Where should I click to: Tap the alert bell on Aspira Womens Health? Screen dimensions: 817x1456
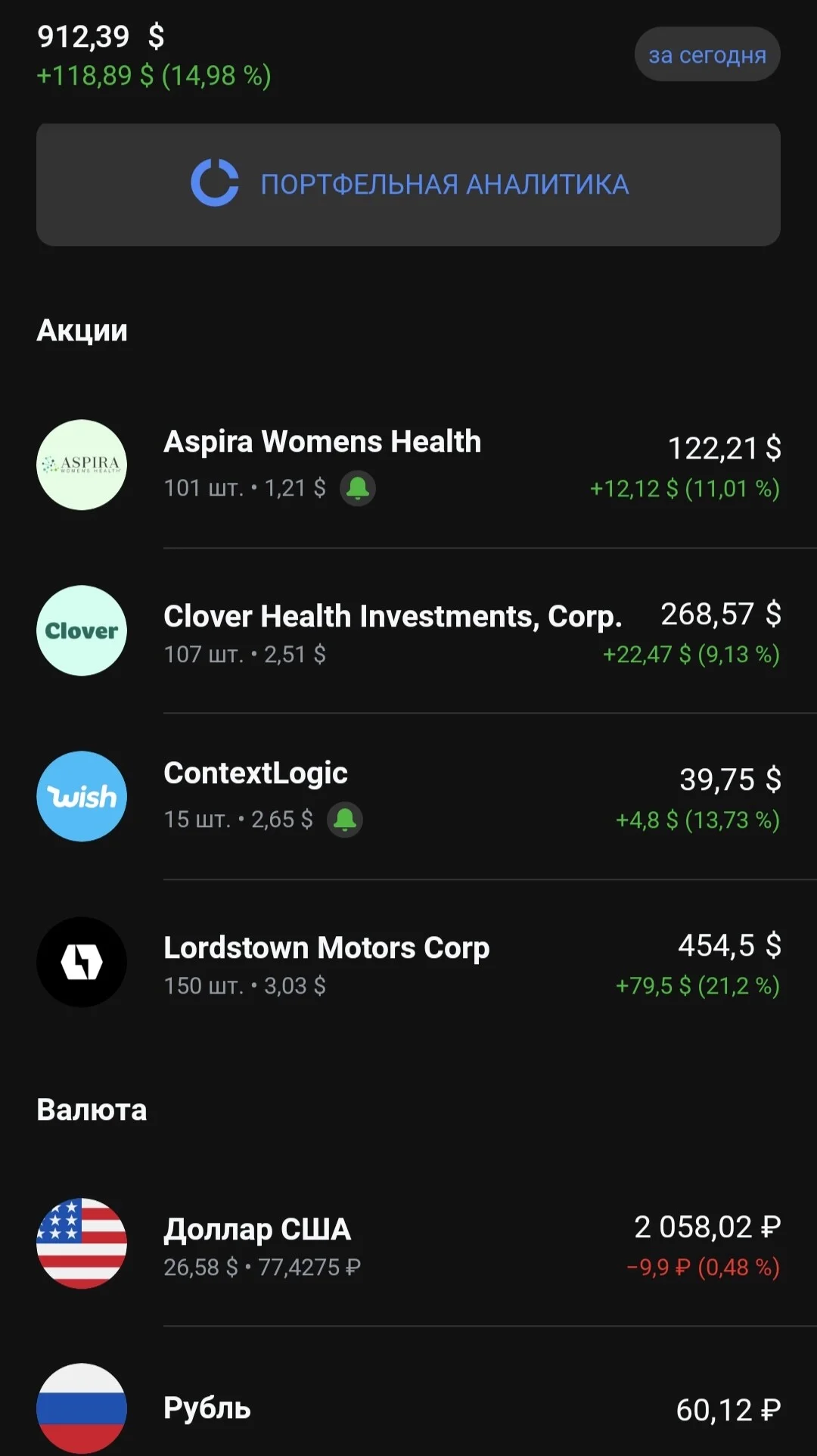point(358,488)
